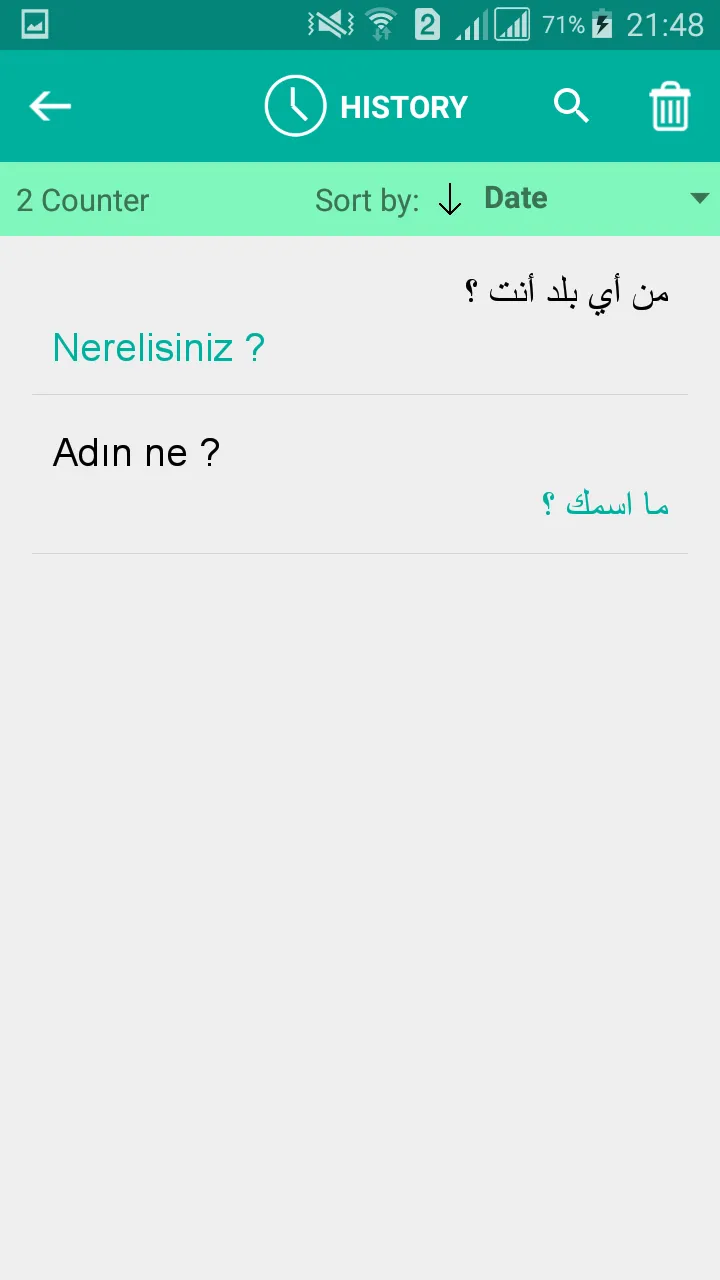720x1280 pixels.
Task: Search the translation history
Action: (571, 106)
